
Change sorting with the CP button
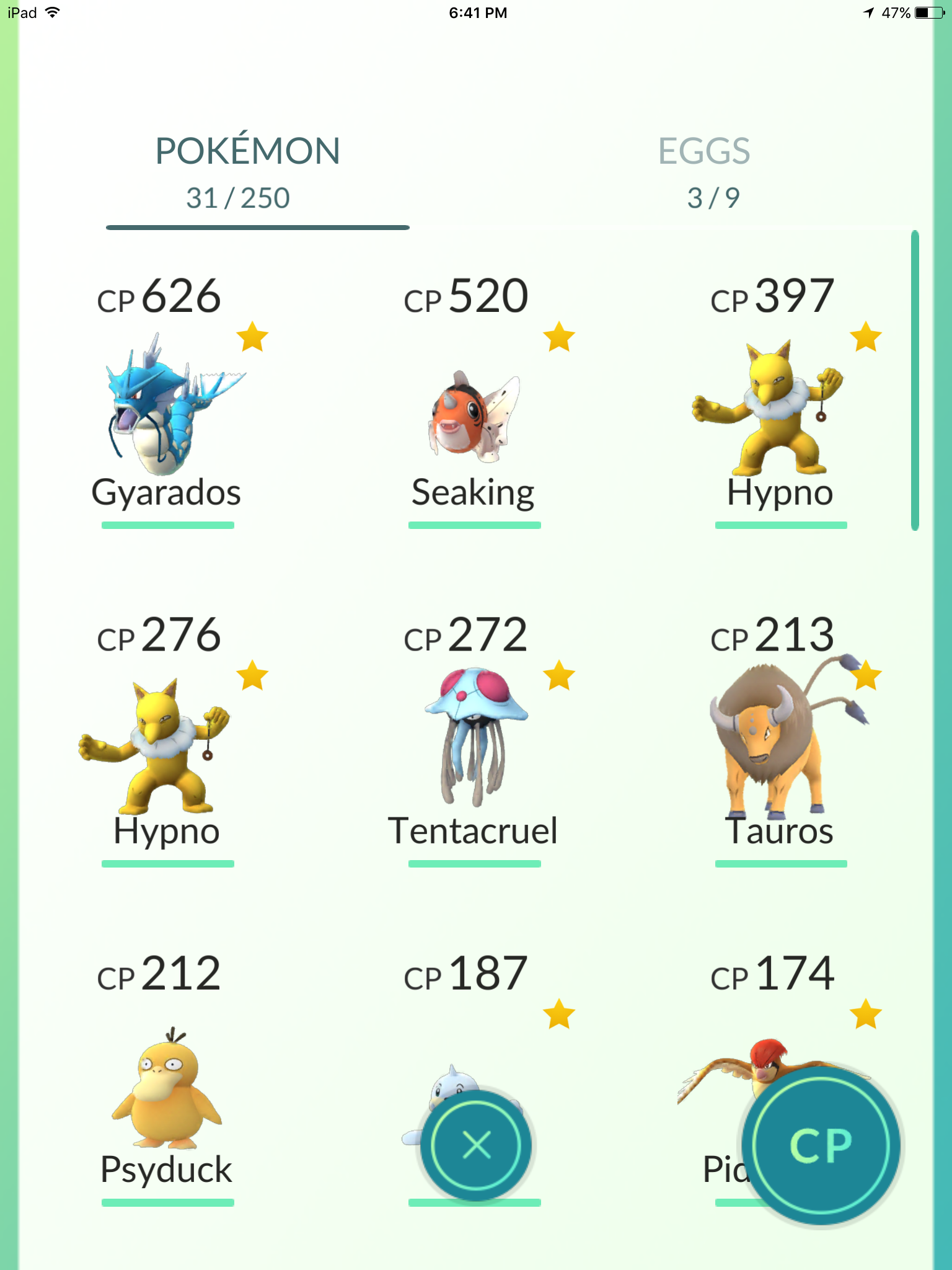click(x=821, y=1146)
